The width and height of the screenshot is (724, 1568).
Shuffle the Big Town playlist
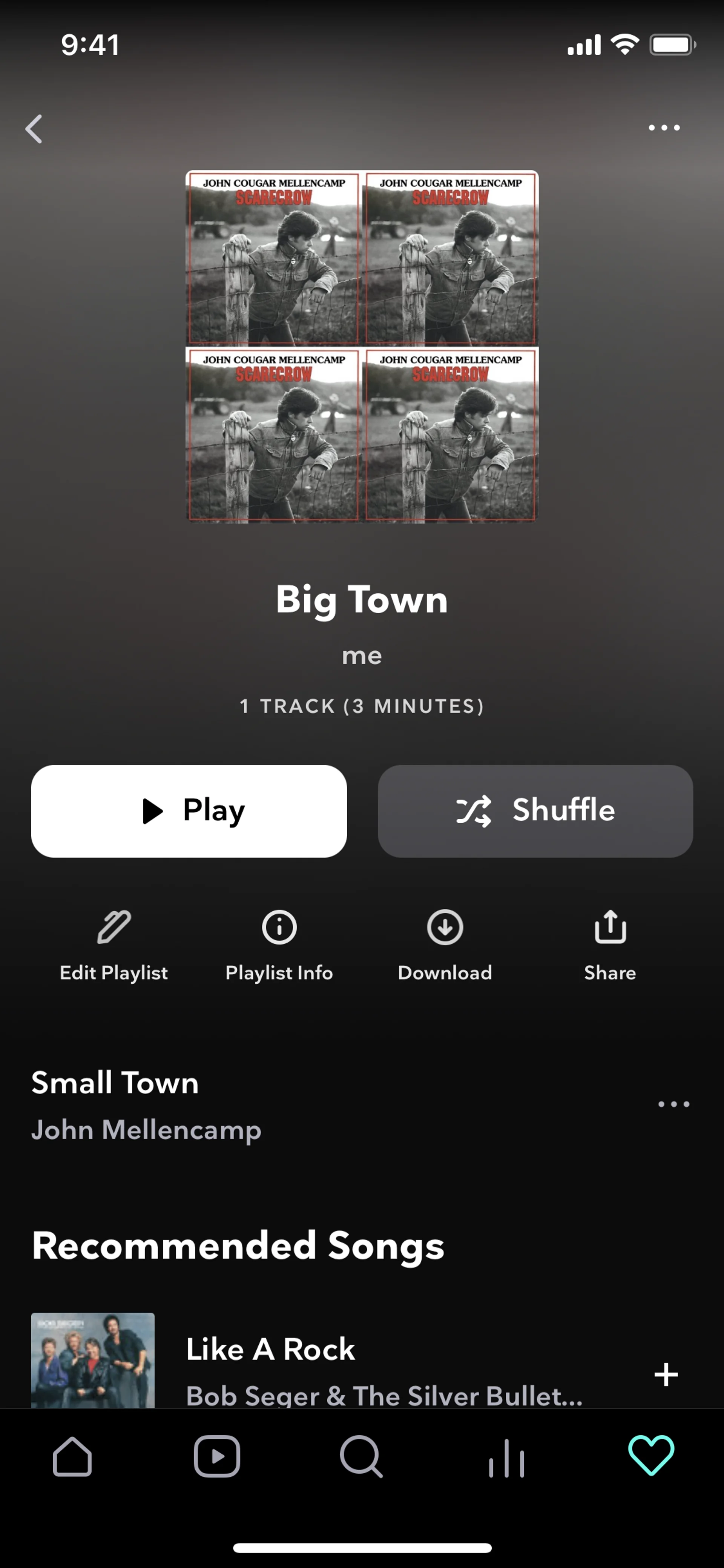tap(535, 811)
